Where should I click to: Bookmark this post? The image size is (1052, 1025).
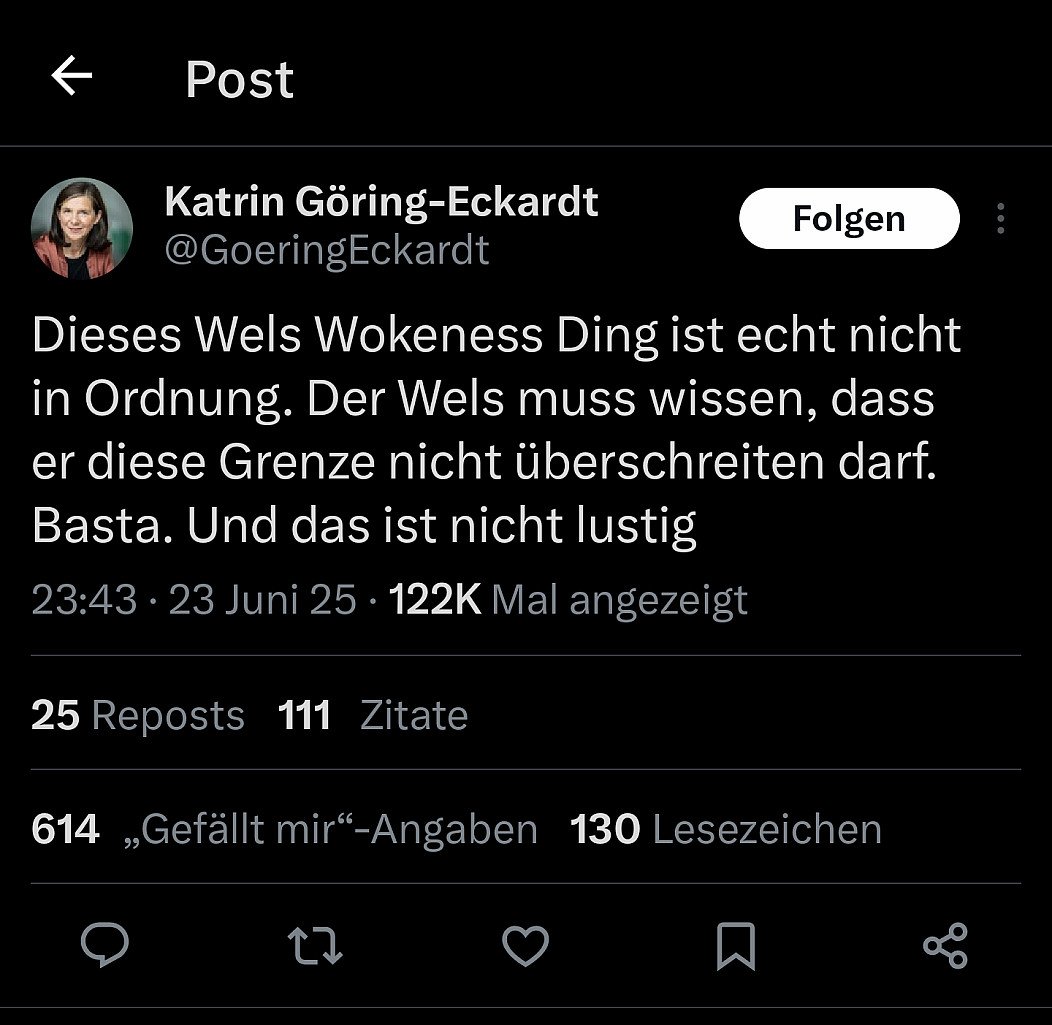click(x=736, y=946)
